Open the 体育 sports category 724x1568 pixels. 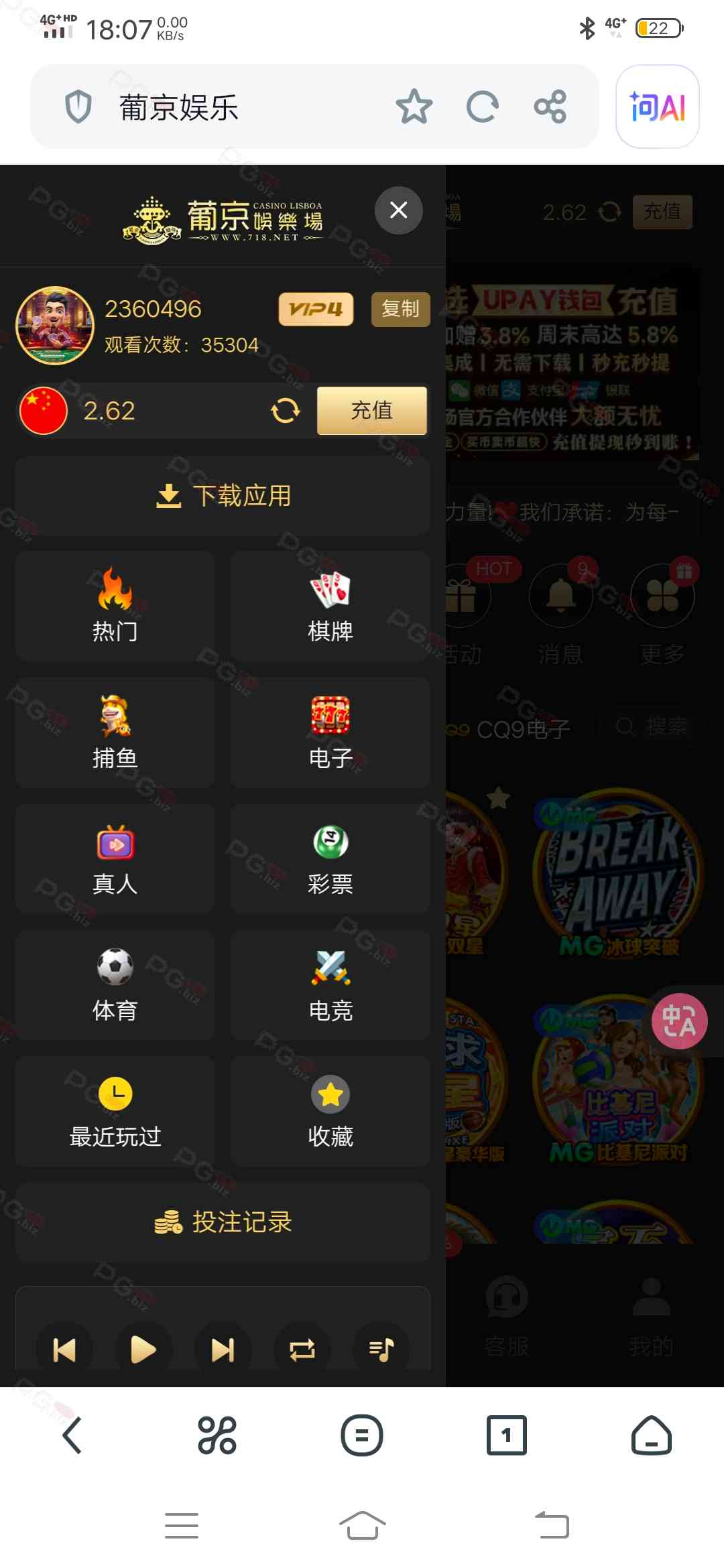tap(115, 985)
